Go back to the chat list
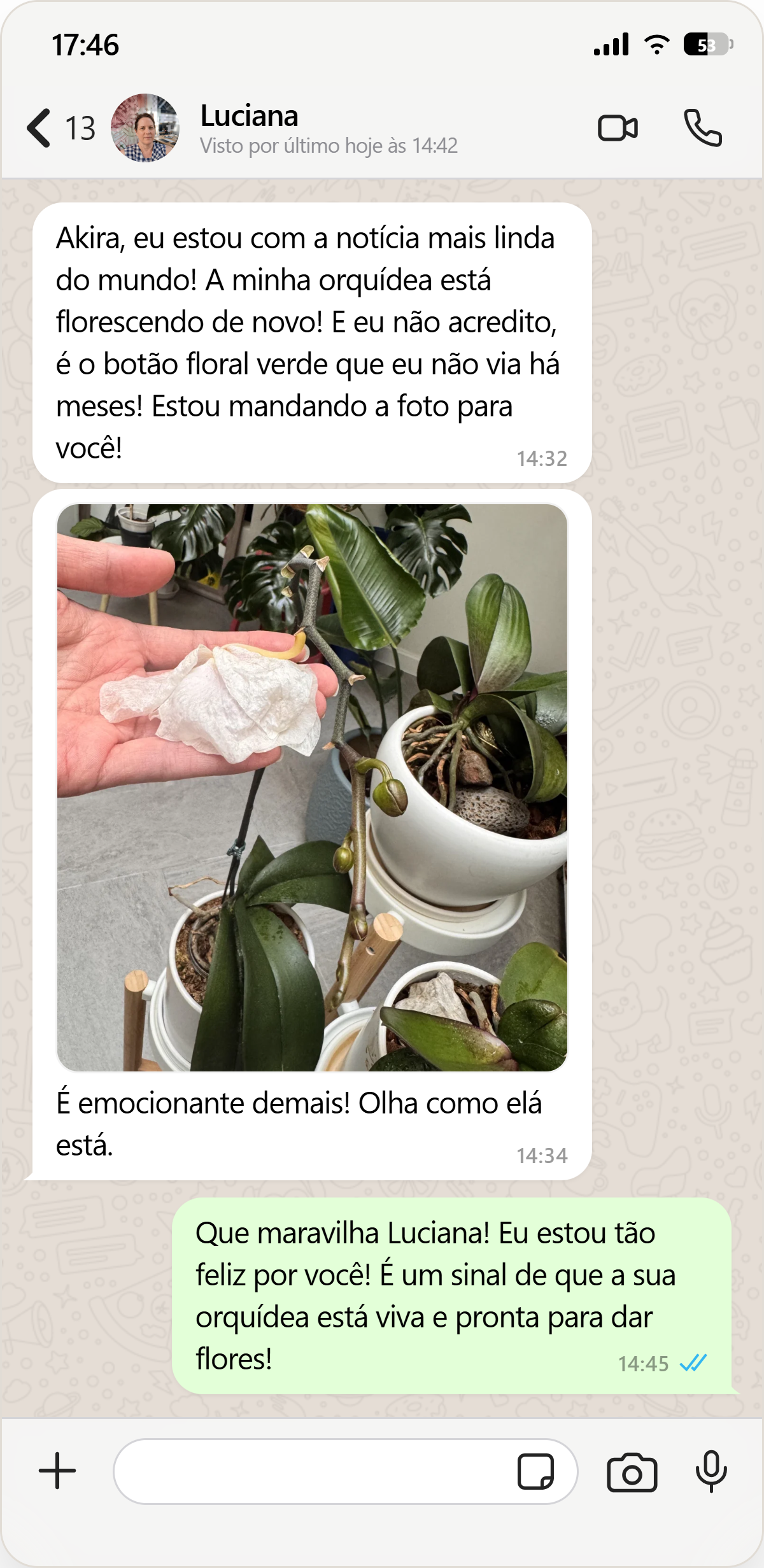Image resolution: width=764 pixels, height=1568 pixels. 39,127
